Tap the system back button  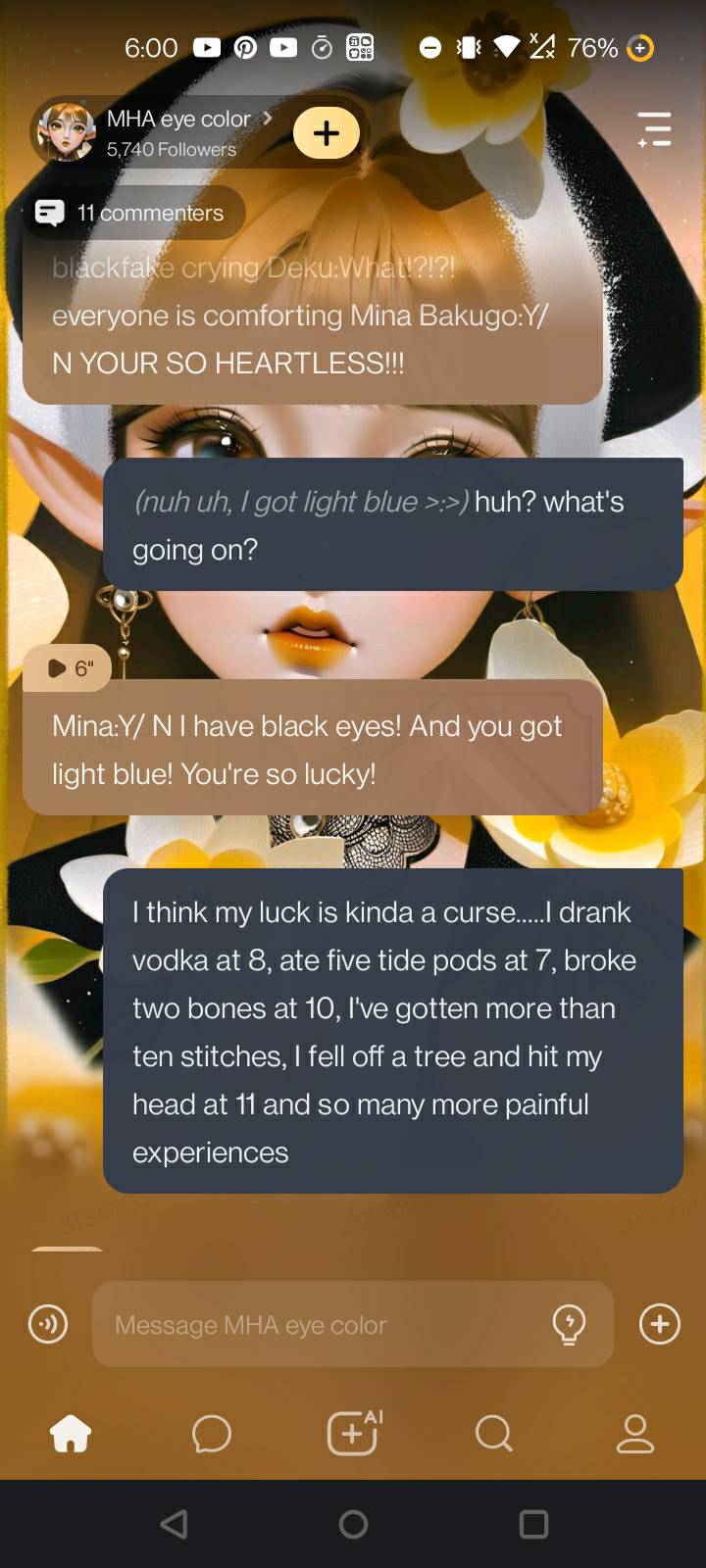point(175,1524)
